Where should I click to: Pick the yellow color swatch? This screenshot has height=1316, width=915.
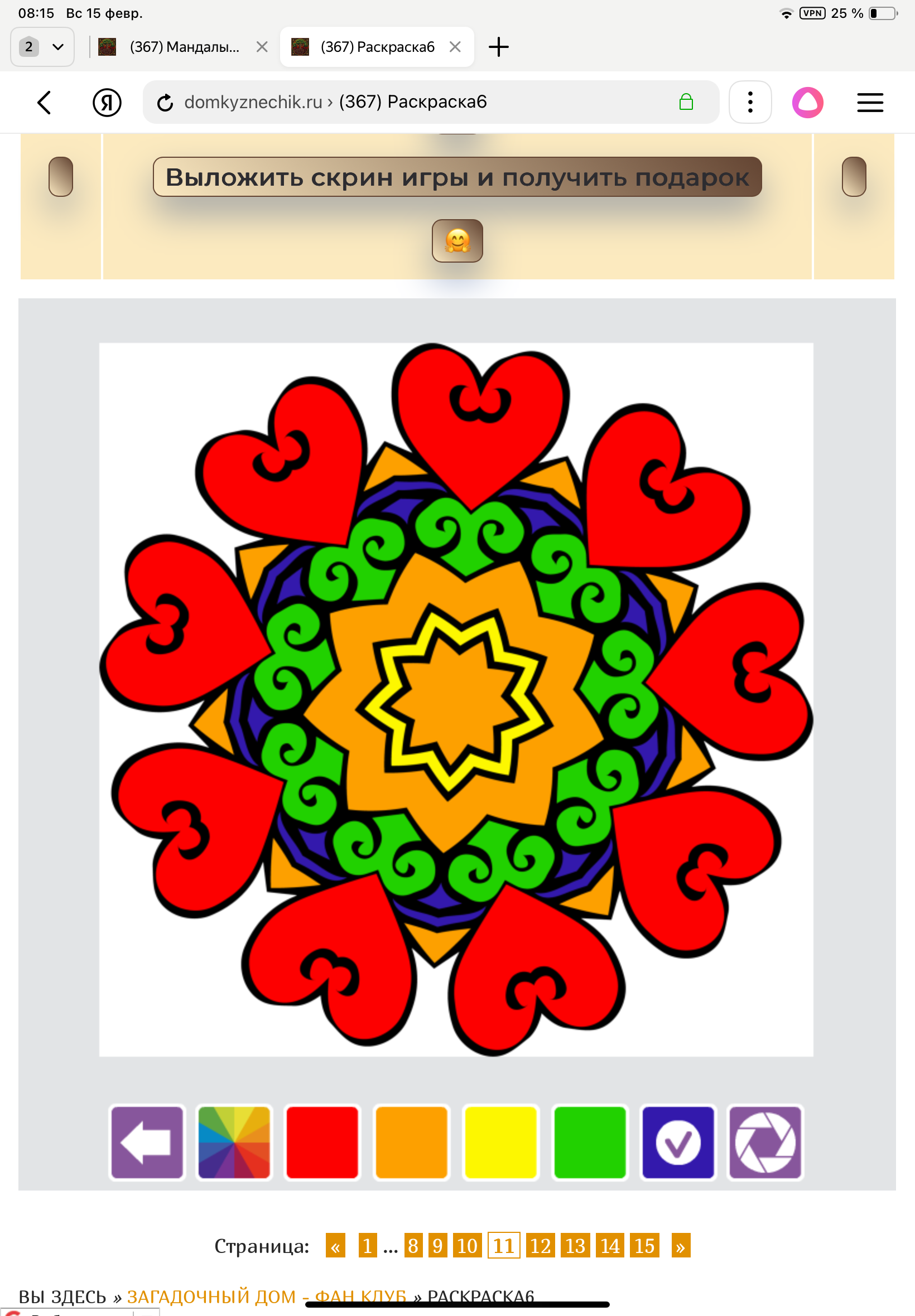tap(500, 1142)
